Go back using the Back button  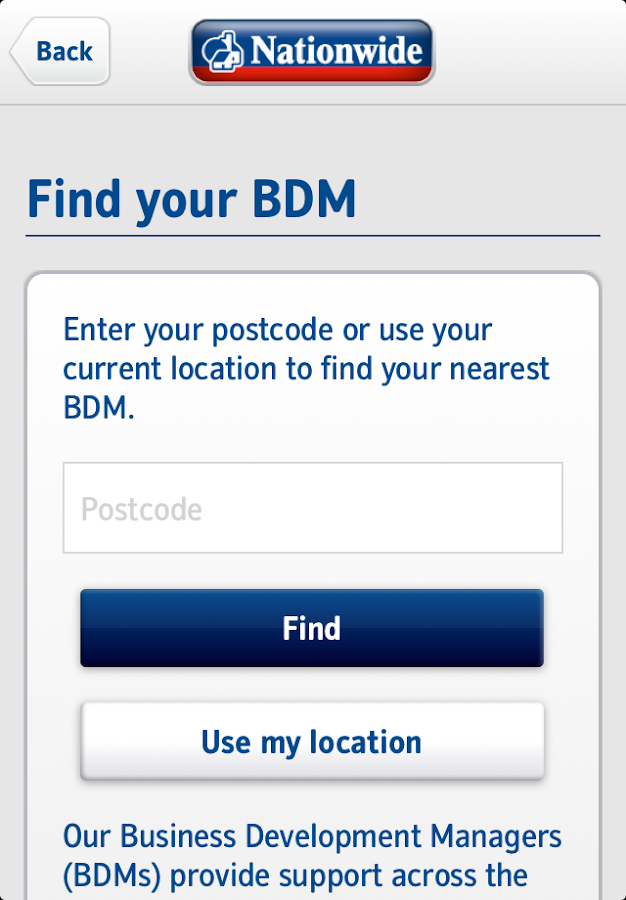62,51
